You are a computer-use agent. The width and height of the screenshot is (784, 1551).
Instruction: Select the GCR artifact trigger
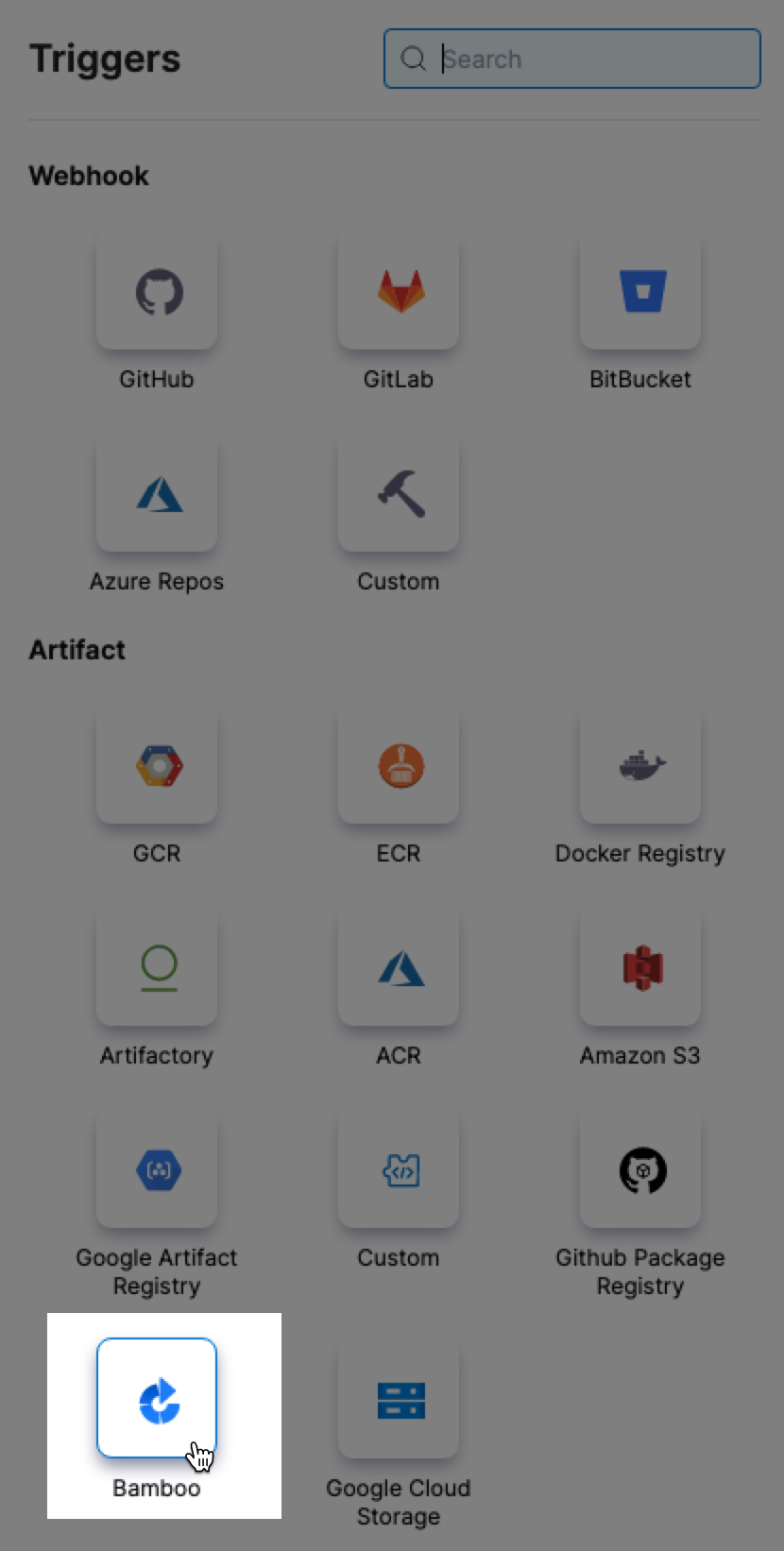tap(157, 766)
